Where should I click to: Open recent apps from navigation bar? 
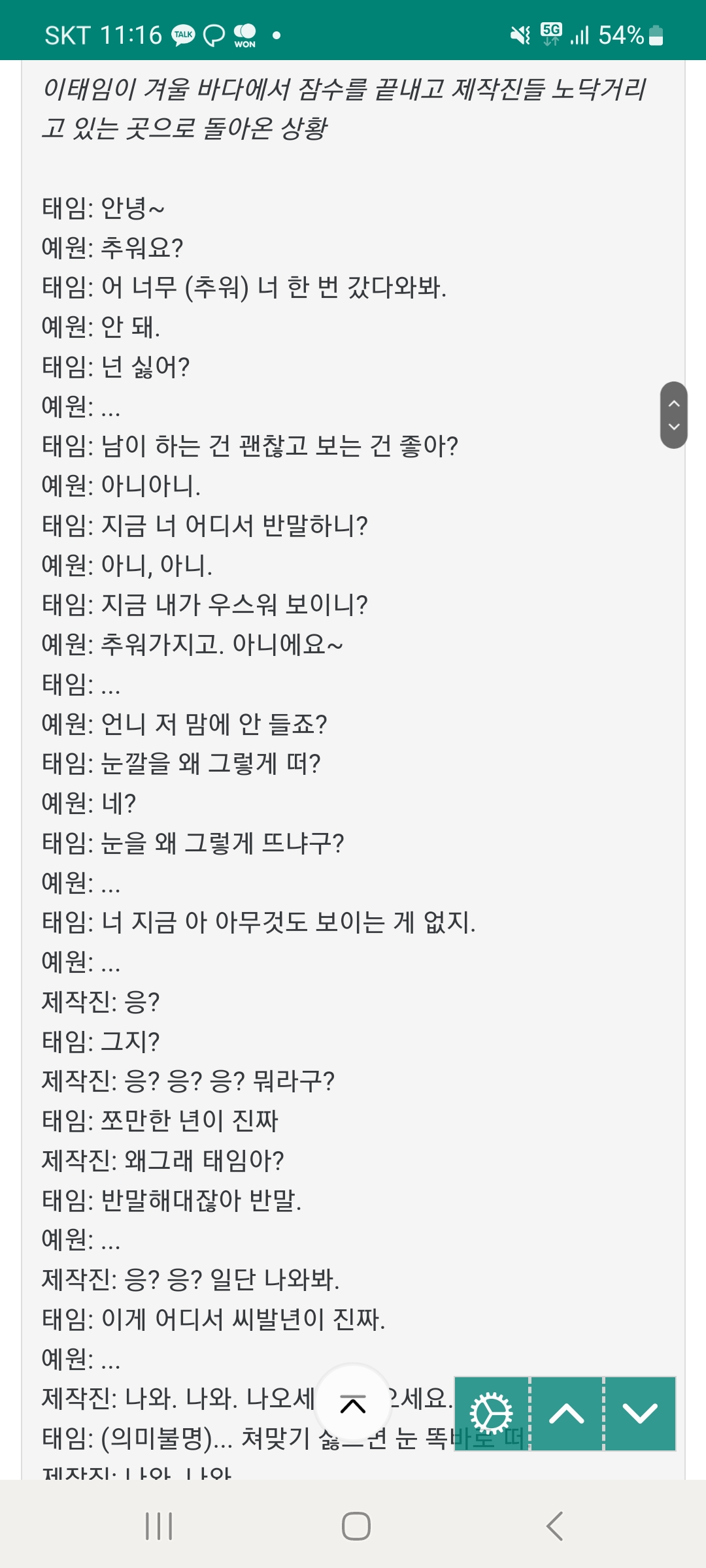[159, 1526]
